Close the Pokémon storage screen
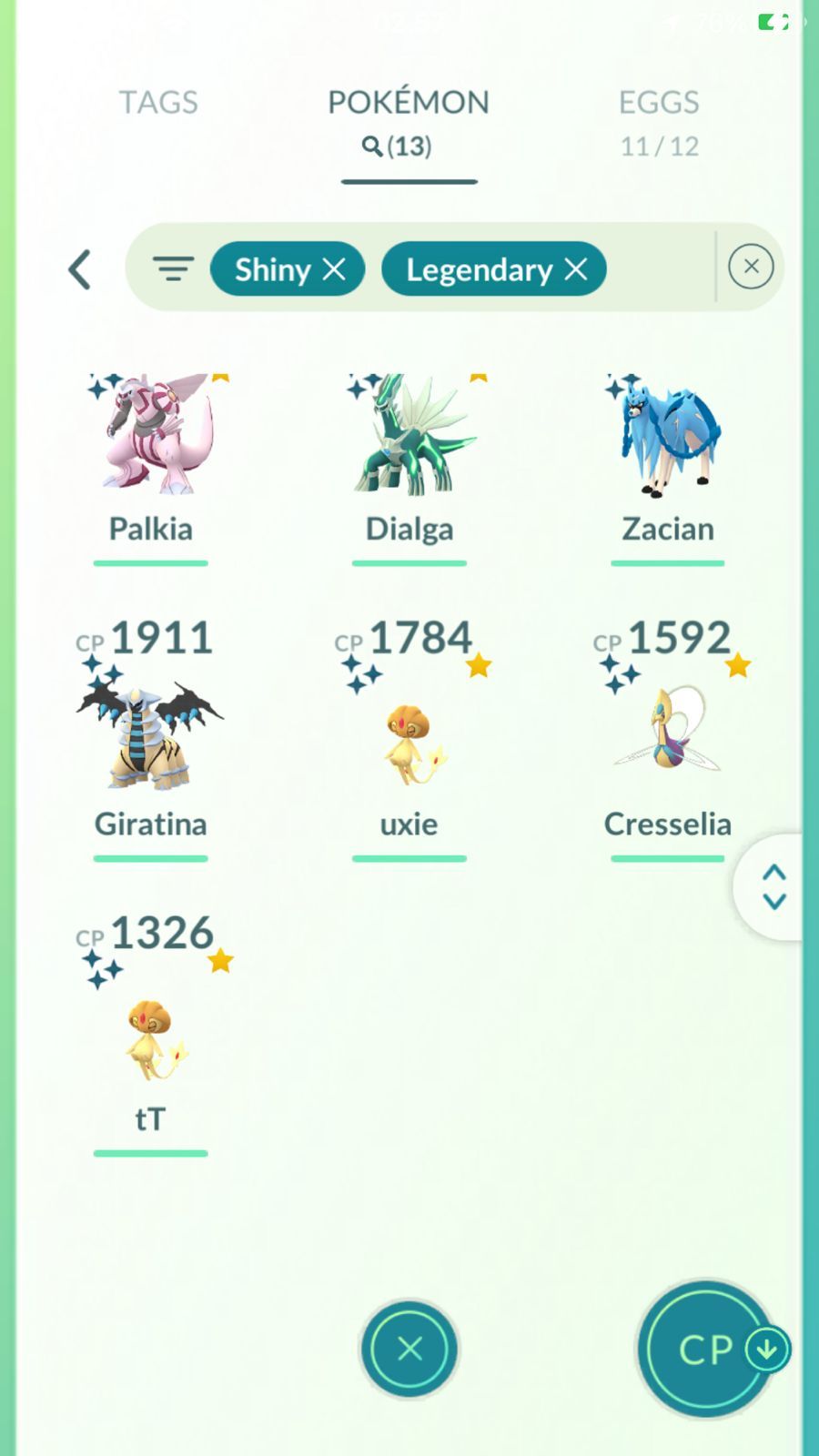The width and height of the screenshot is (819, 1456). pyautogui.click(x=409, y=1349)
